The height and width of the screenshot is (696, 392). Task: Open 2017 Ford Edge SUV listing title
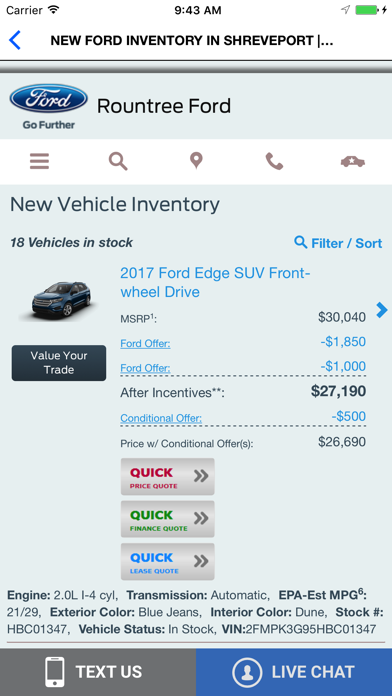tap(215, 282)
